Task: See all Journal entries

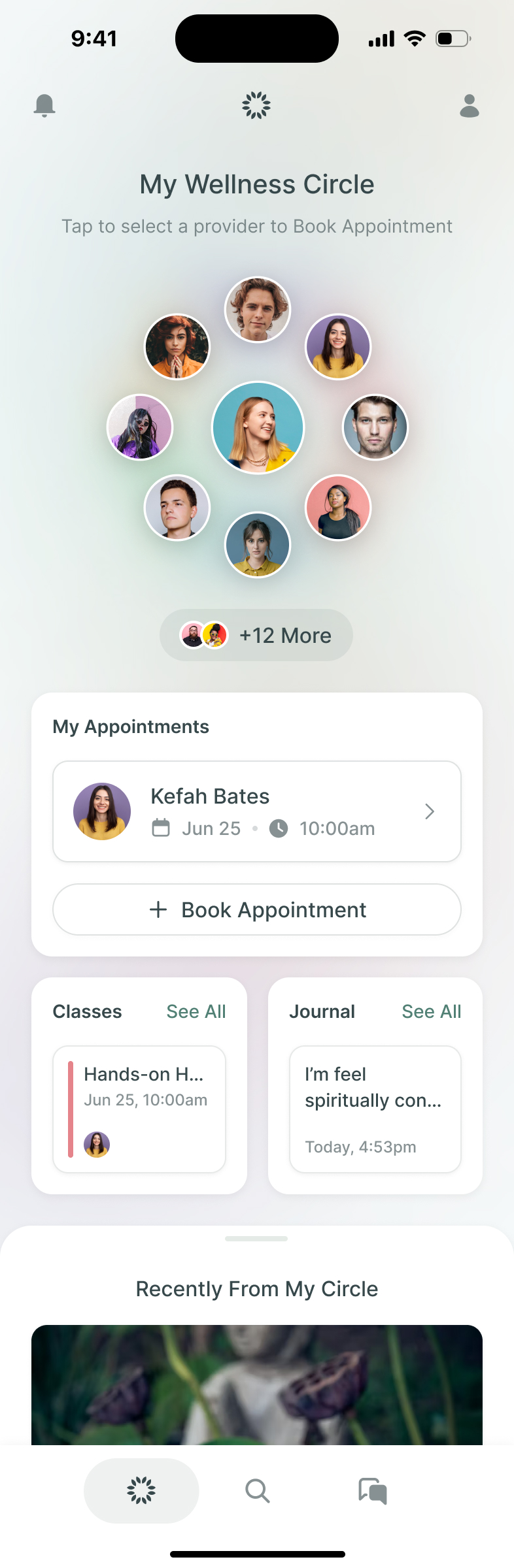Action: pyautogui.click(x=432, y=1011)
